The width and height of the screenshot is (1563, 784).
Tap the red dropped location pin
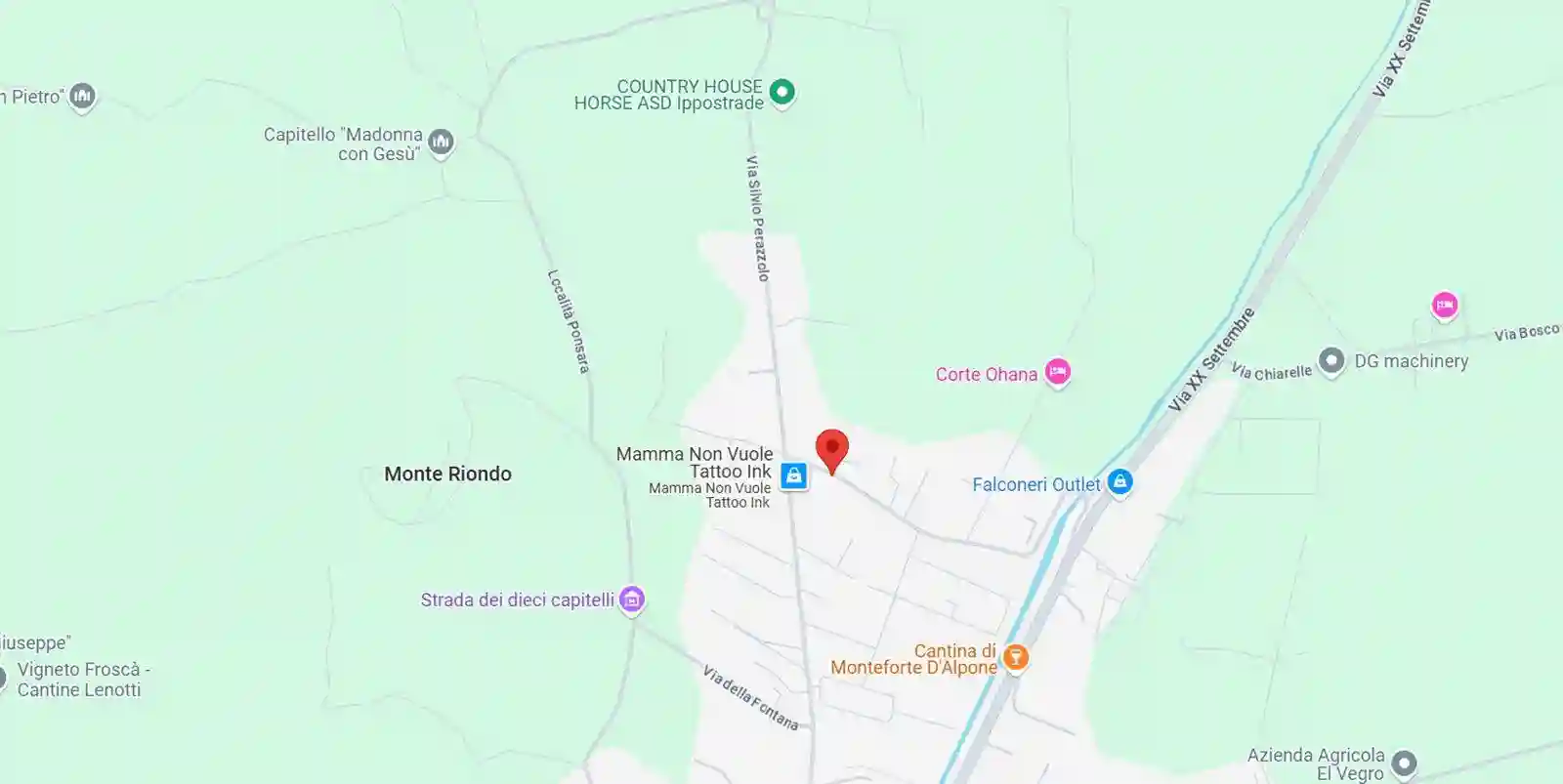831,449
